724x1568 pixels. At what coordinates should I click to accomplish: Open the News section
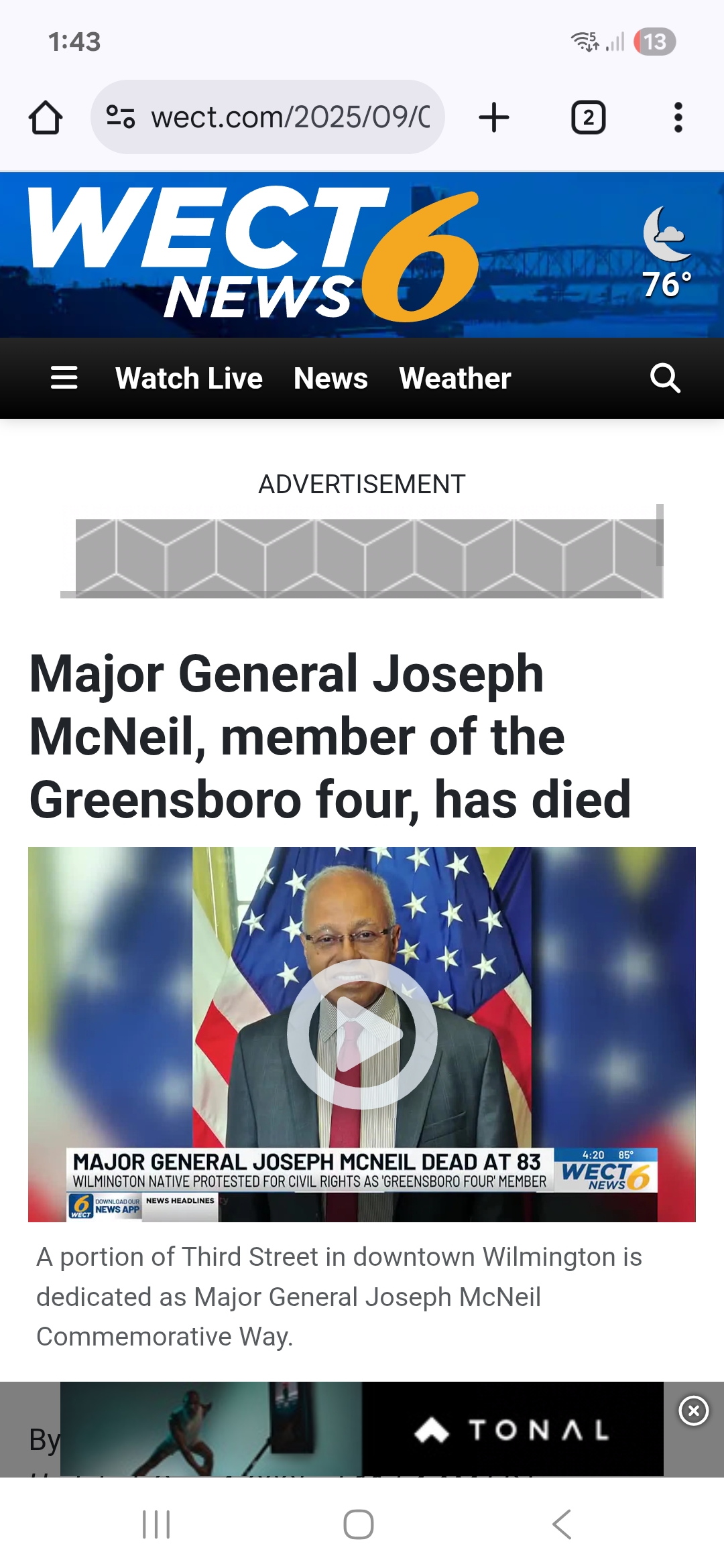330,379
